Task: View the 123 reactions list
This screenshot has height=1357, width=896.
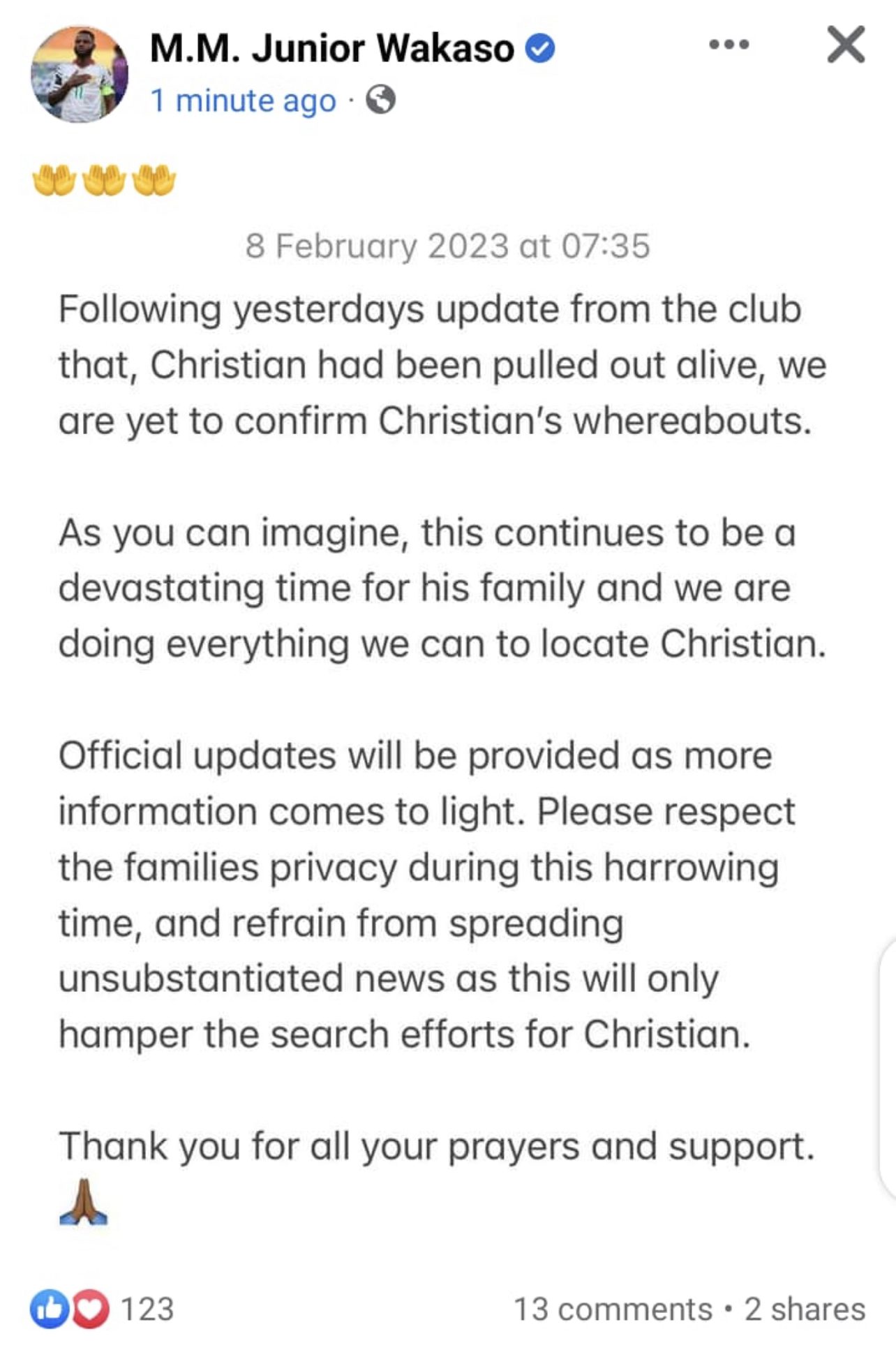Action: pos(102,1309)
